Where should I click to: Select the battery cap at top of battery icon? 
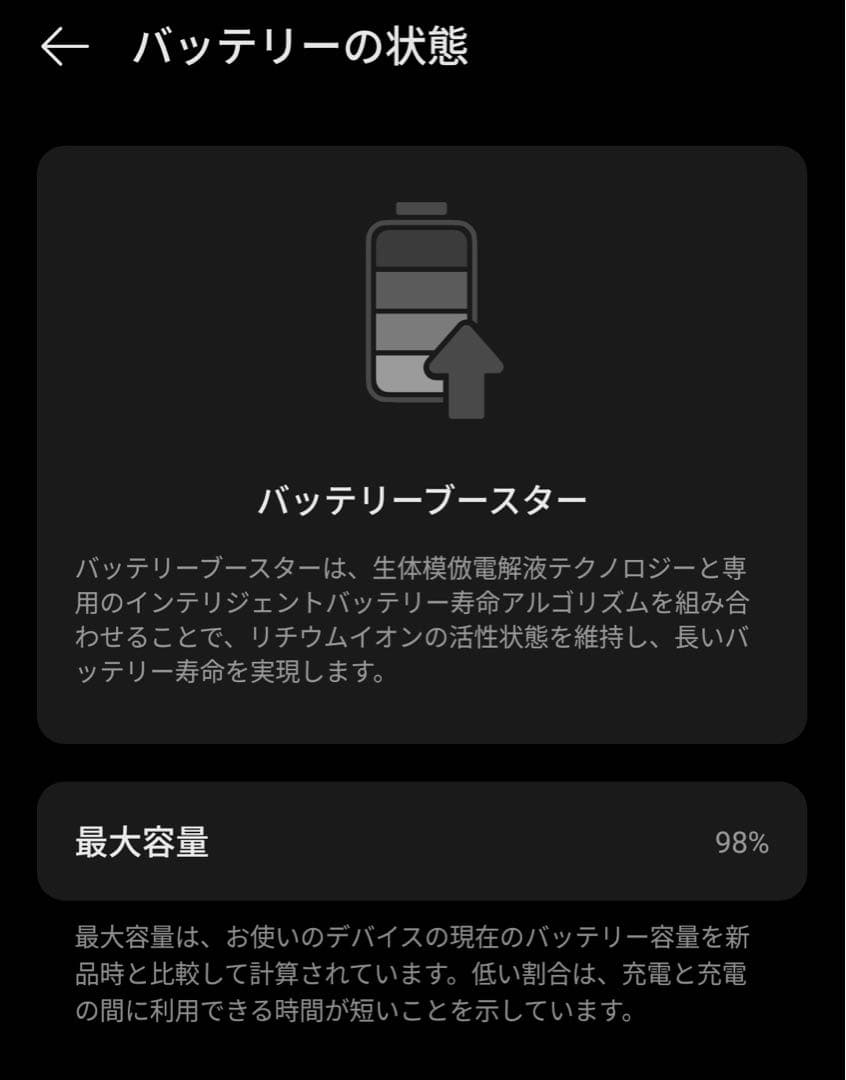(x=420, y=207)
